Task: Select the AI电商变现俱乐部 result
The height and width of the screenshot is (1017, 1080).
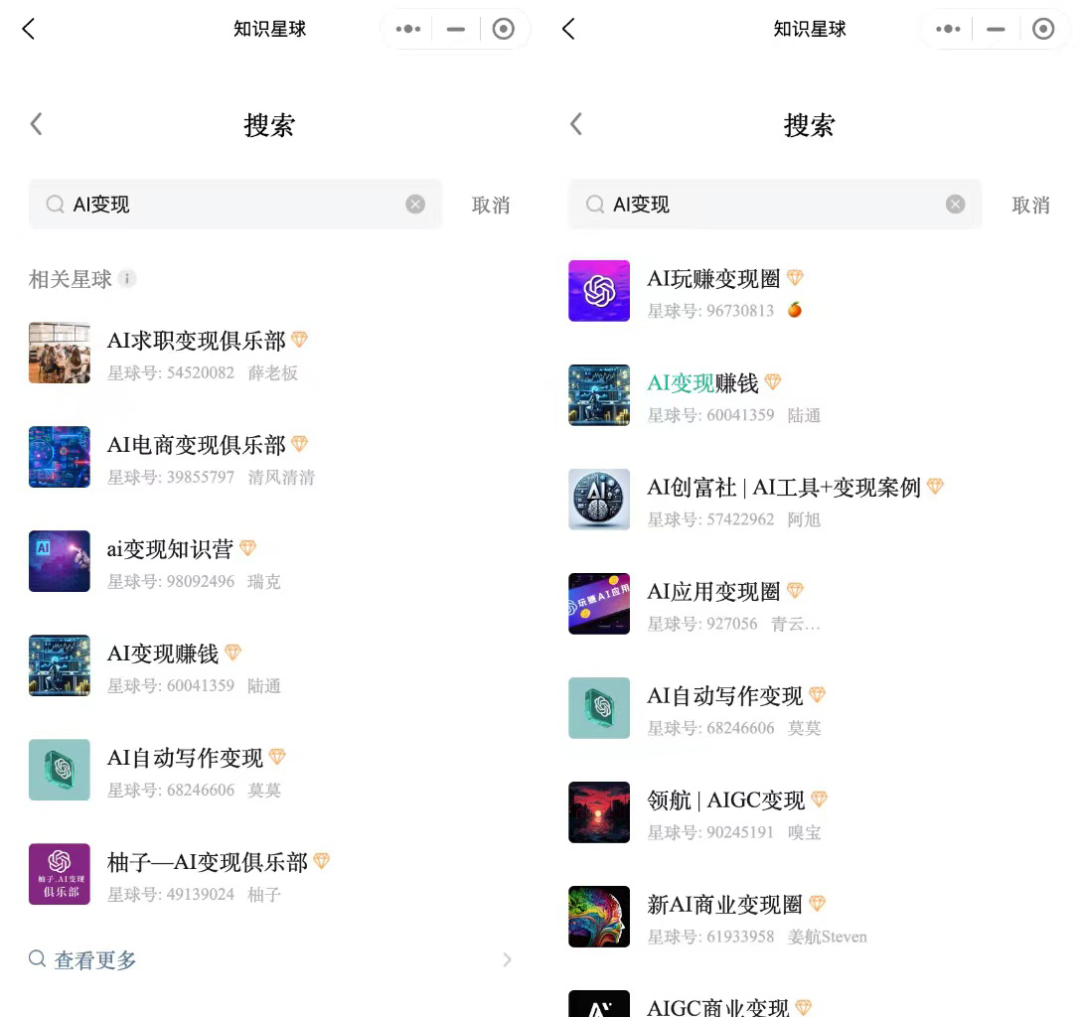Action: tap(197, 445)
